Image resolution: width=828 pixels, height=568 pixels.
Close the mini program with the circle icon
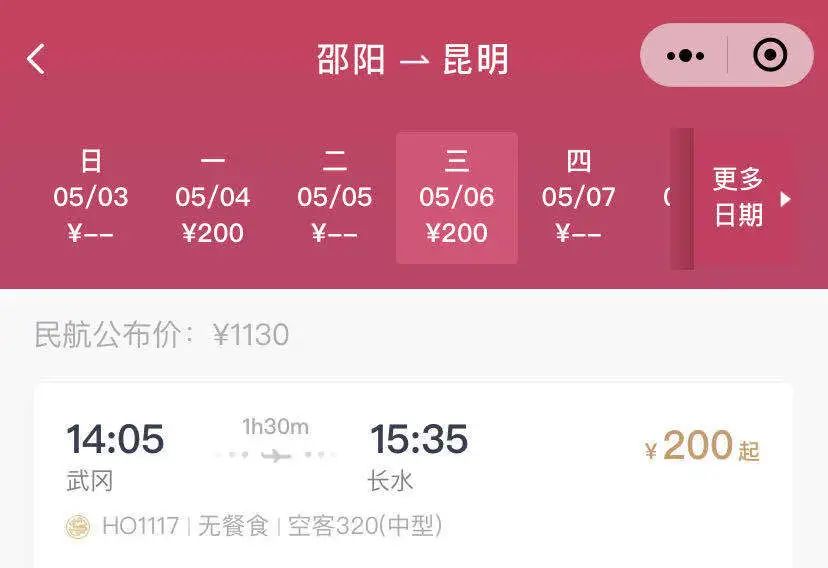pos(769,56)
